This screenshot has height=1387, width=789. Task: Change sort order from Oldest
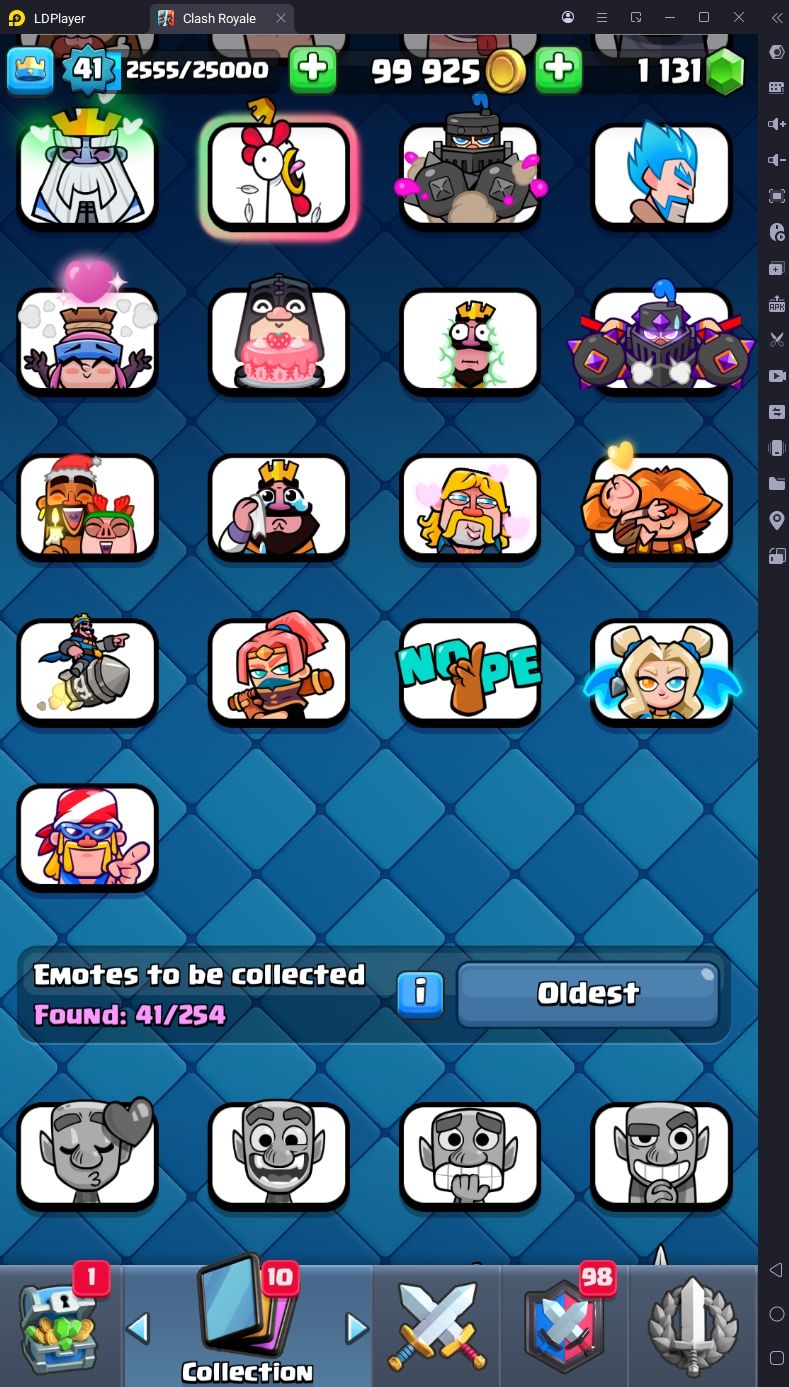click(x=588, y=993)
